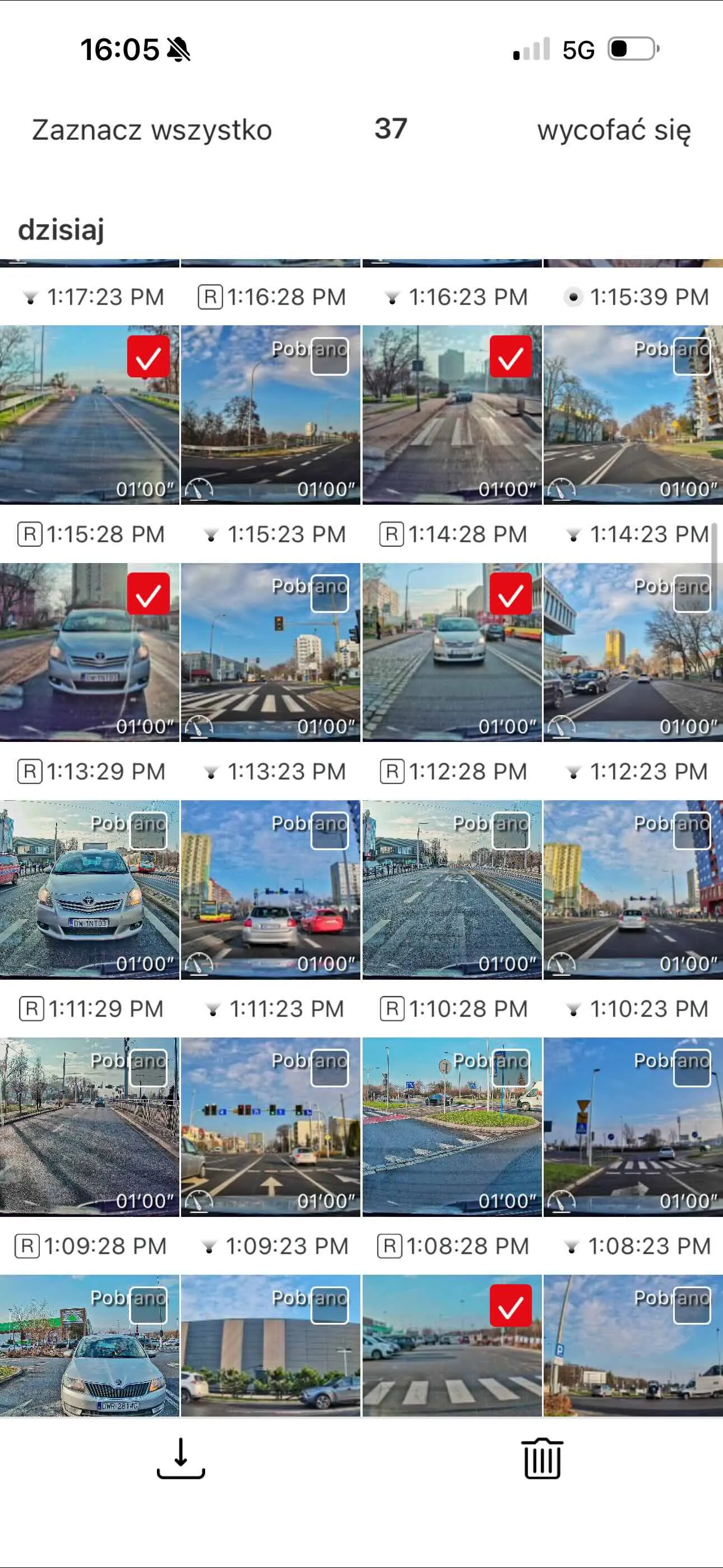Click the selection counter showing 37

391,129
